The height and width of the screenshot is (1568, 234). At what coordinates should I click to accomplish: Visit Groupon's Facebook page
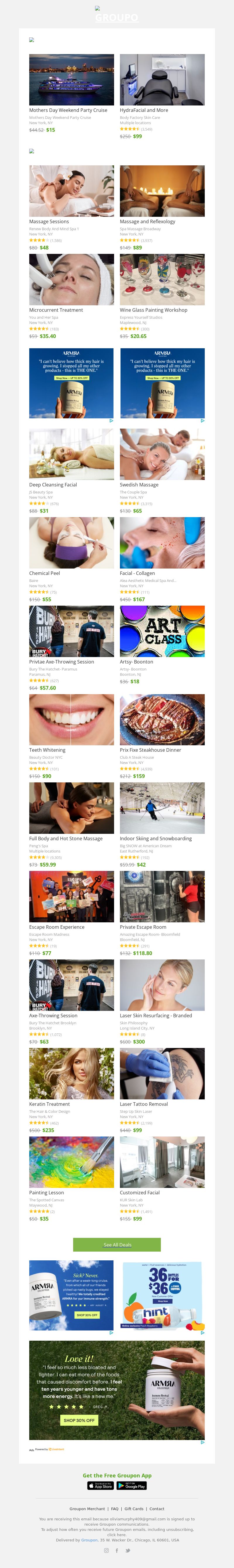click(117, 1550)
